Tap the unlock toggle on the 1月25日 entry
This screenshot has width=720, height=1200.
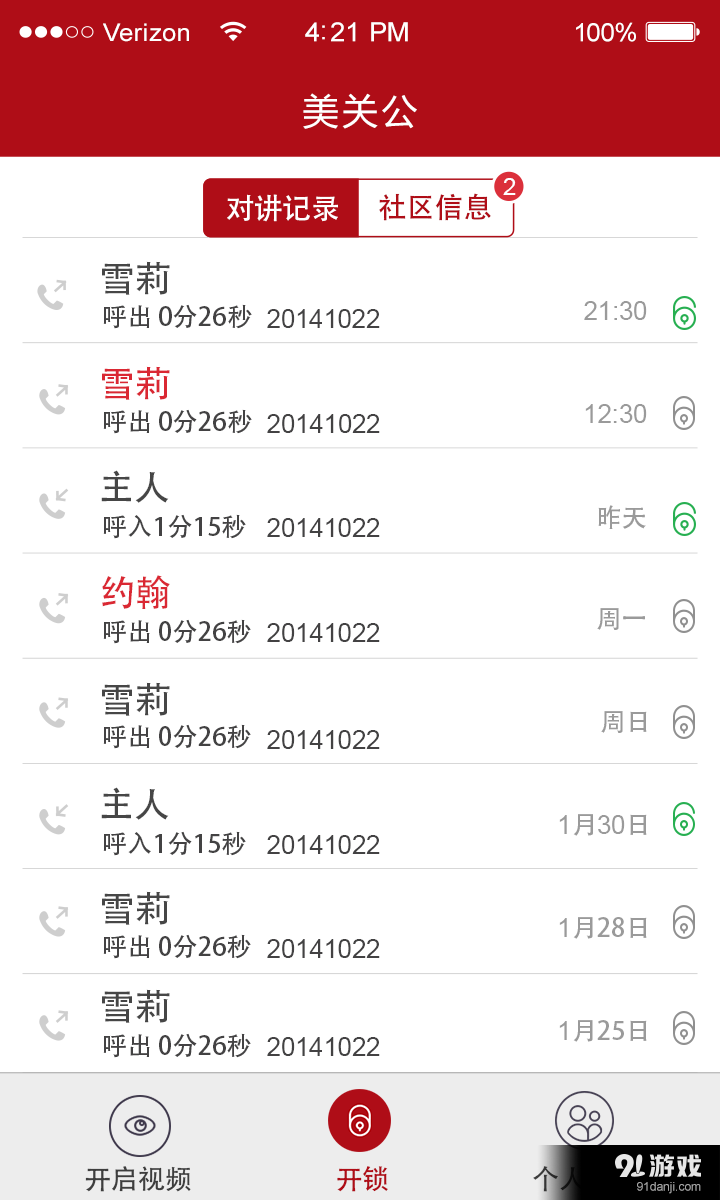[684, 1030]
